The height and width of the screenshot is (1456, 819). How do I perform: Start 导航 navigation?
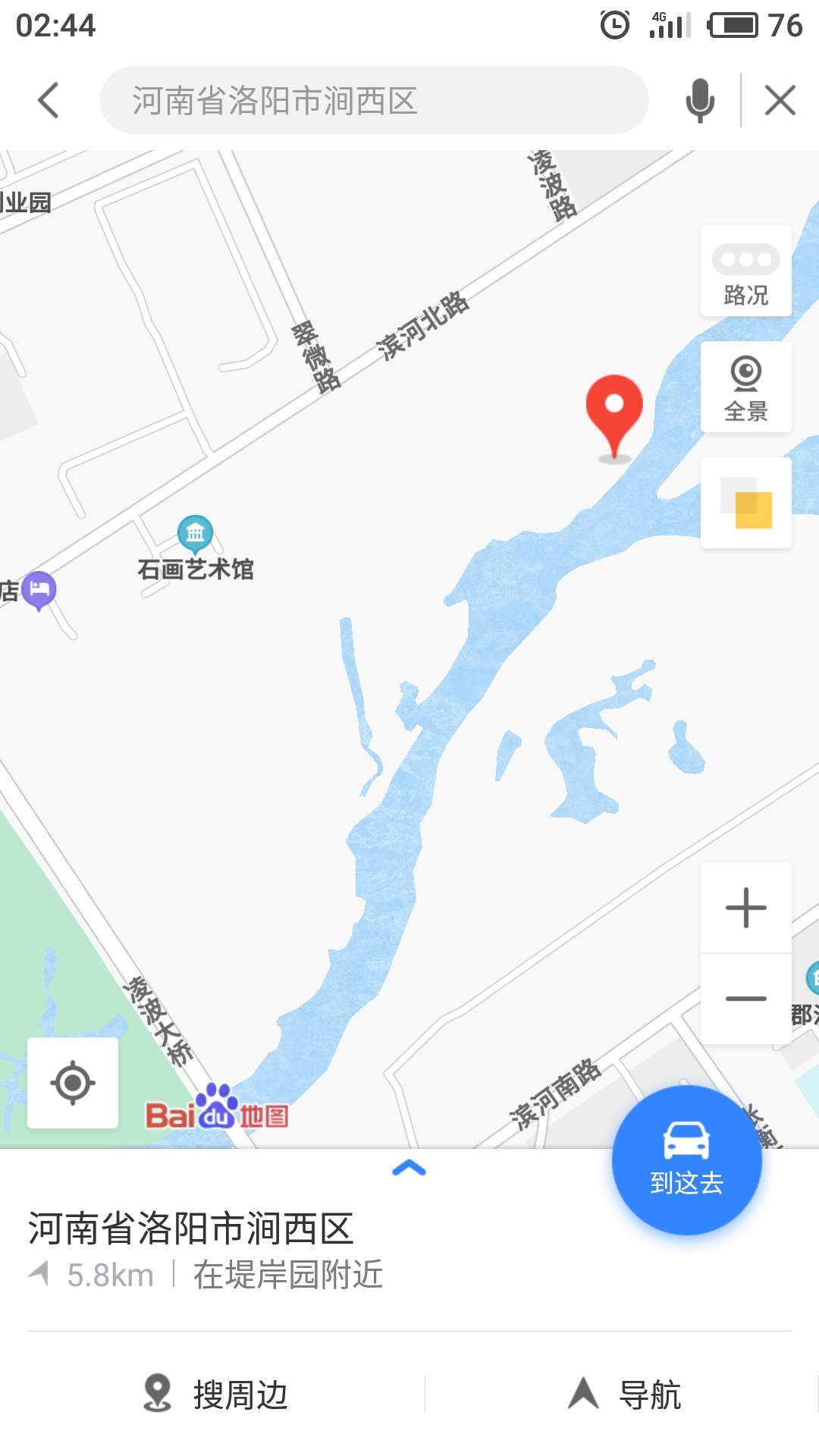625,1394
